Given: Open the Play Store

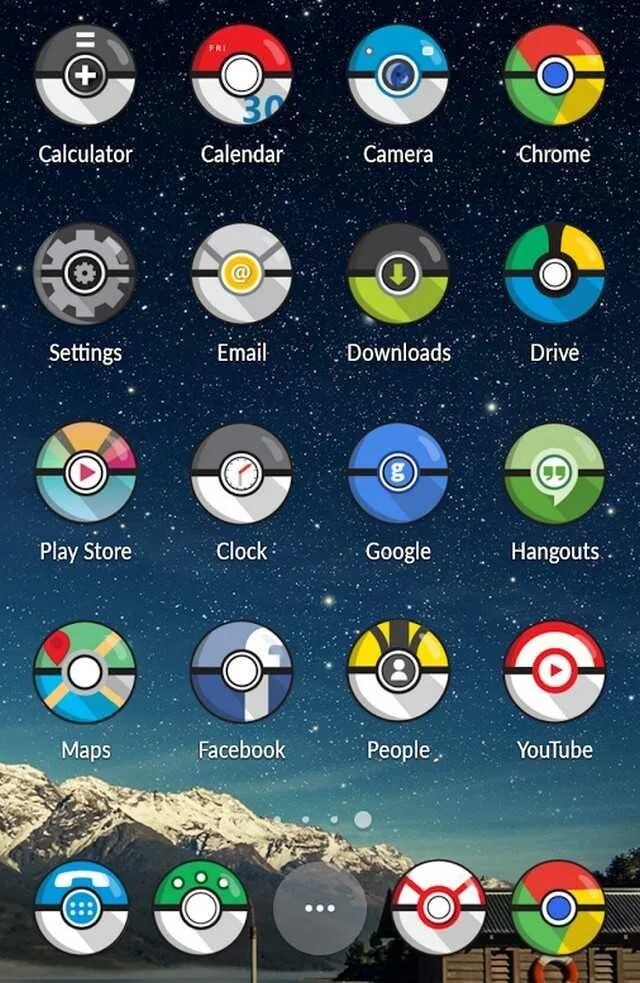Looking at the screenshot, I should click(x=85, y=472).
